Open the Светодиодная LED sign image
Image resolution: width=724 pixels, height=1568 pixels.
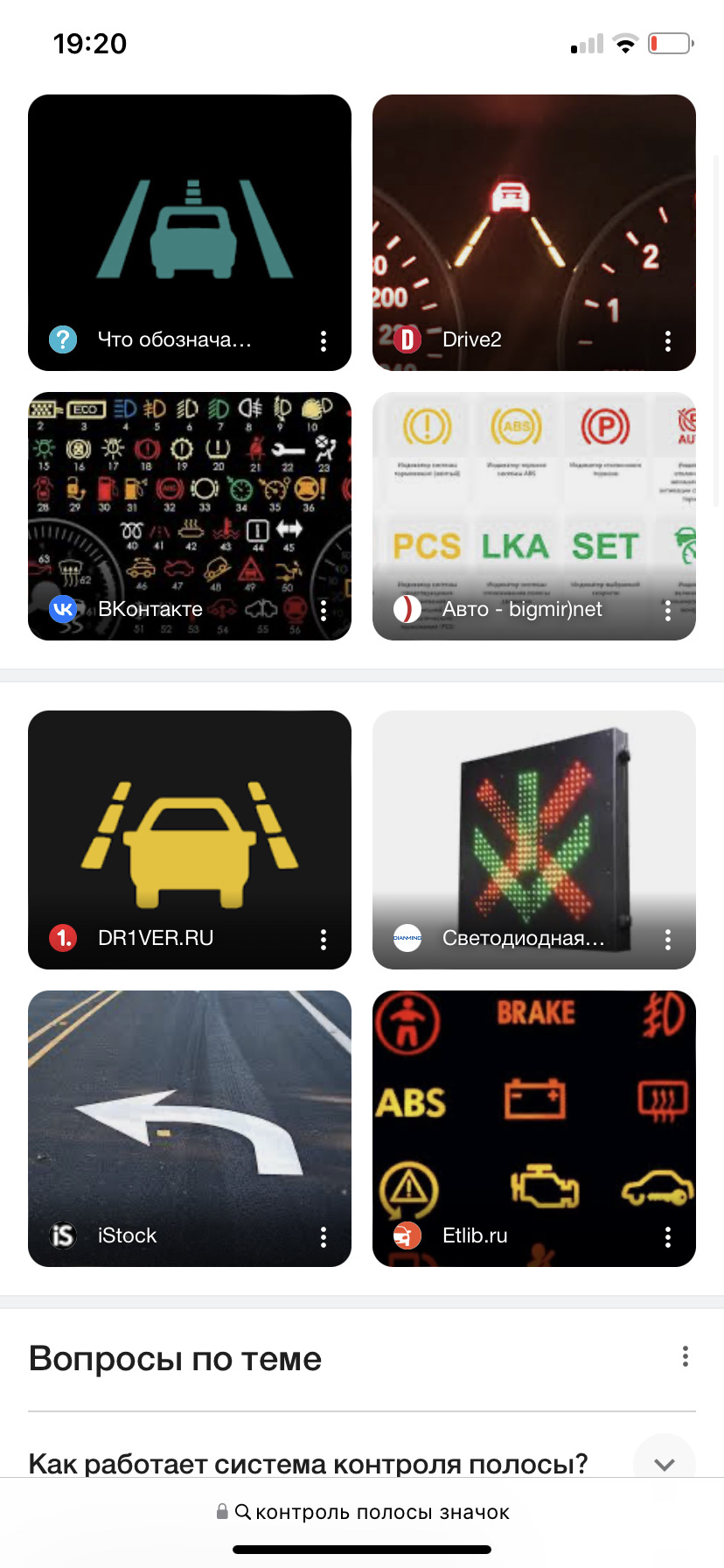(x=533, y=822)
